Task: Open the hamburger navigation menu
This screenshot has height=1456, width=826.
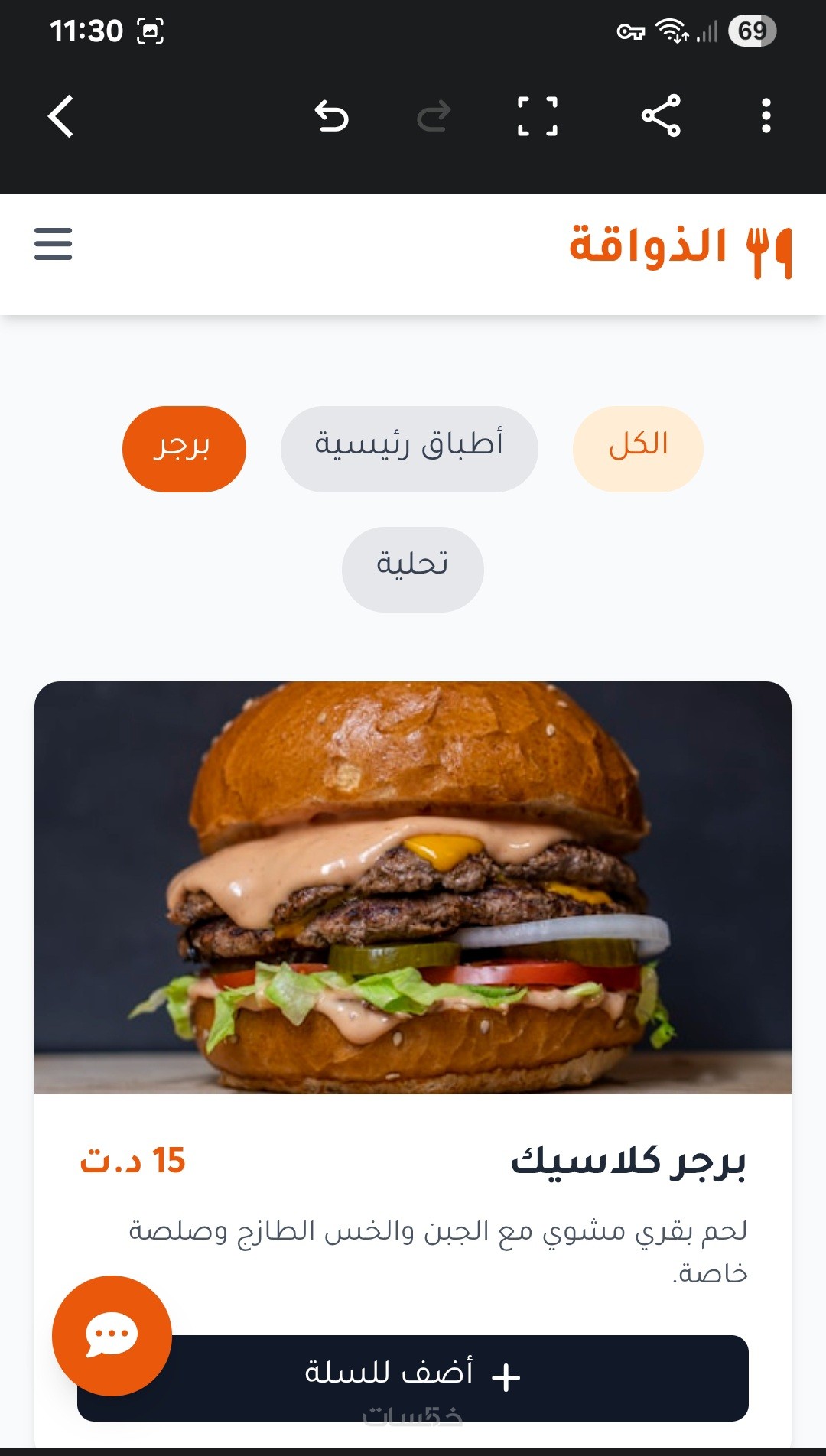Action: click(x=53, y=244)
